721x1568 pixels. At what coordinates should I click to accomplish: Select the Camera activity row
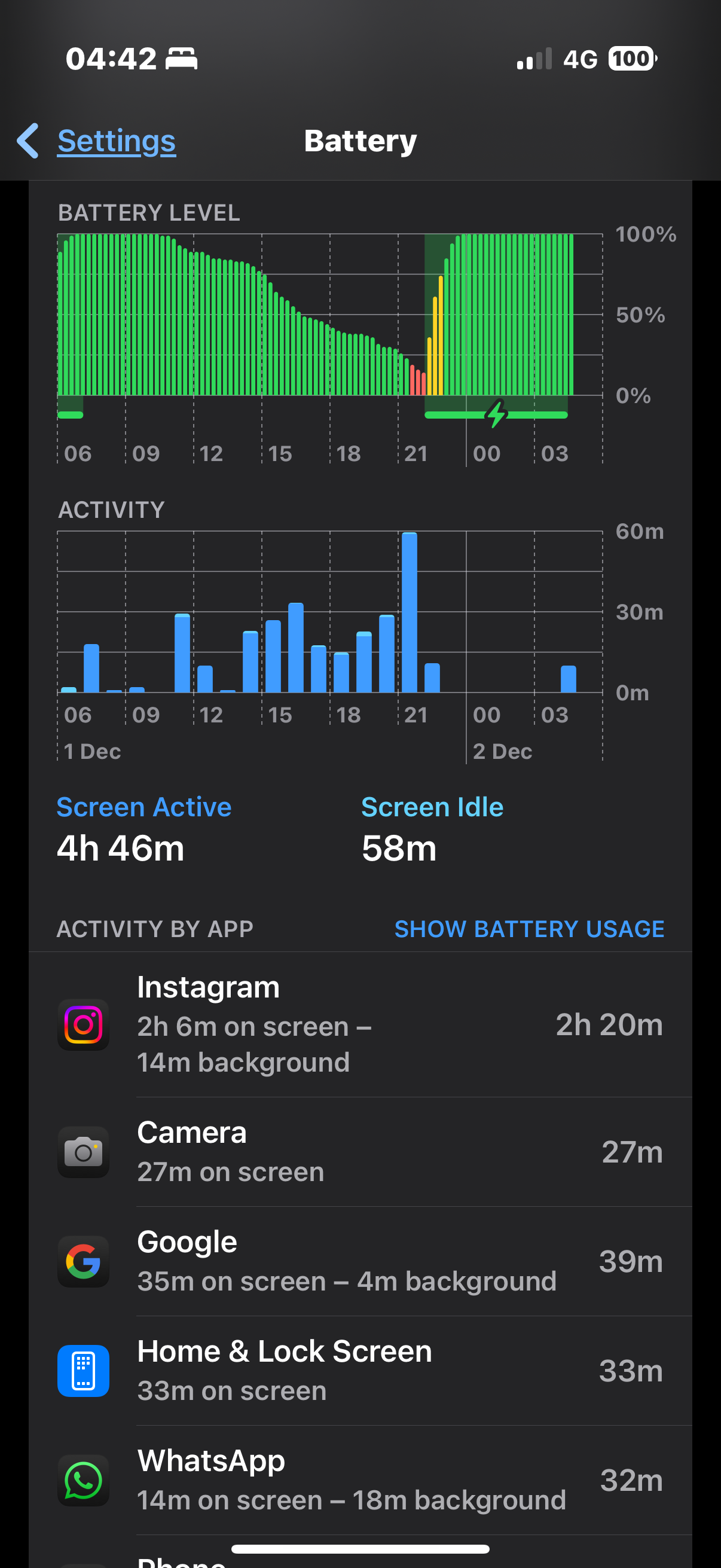360,1152
